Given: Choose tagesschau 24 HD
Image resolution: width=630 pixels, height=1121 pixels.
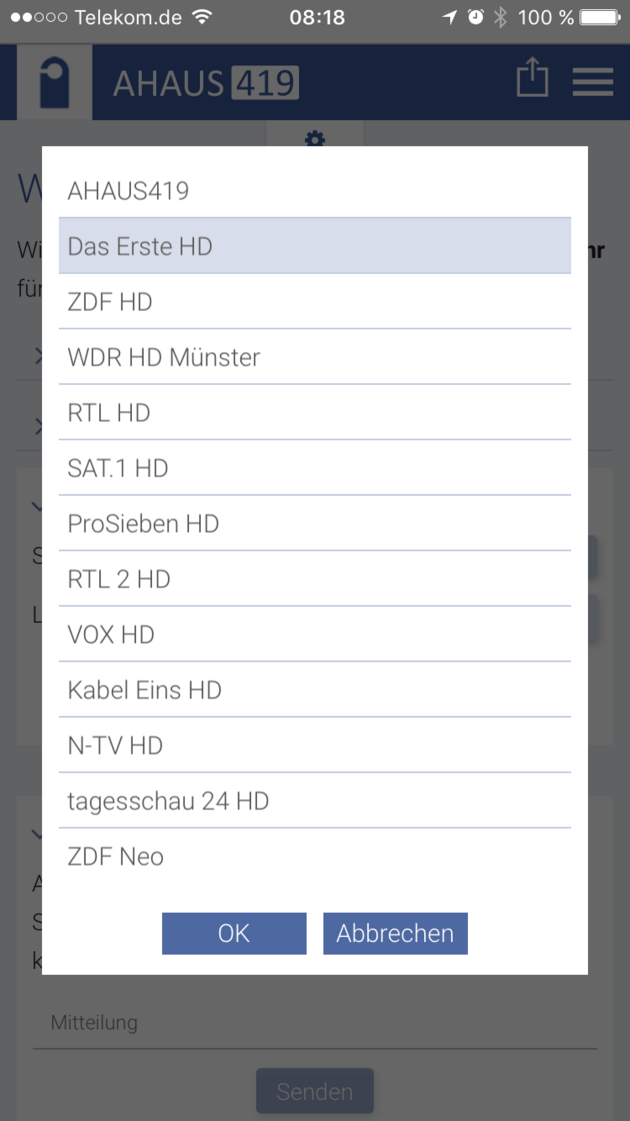Looking at the screenshot, I should tap(314, 801).
